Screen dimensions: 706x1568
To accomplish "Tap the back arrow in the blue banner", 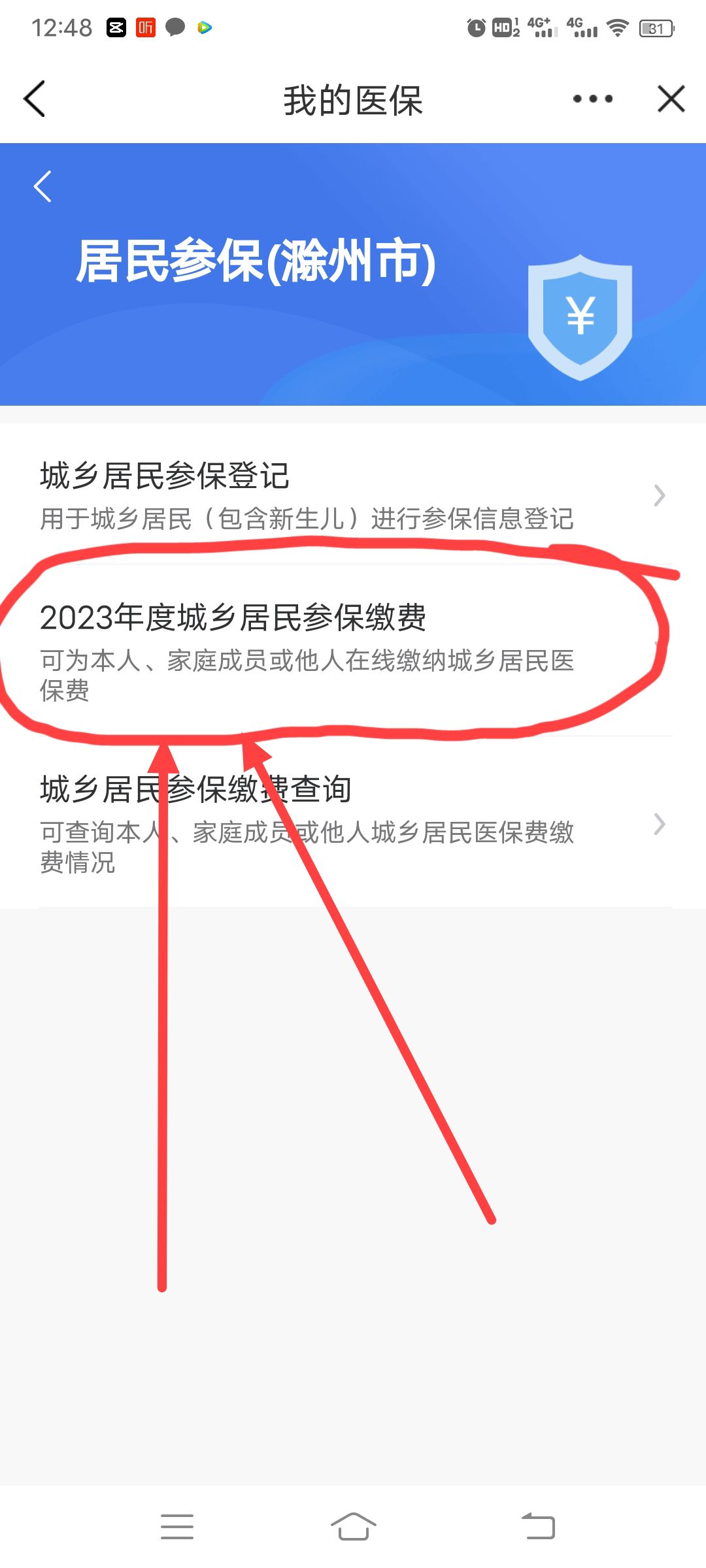I will pyautogui.click(x=42, y=187).
